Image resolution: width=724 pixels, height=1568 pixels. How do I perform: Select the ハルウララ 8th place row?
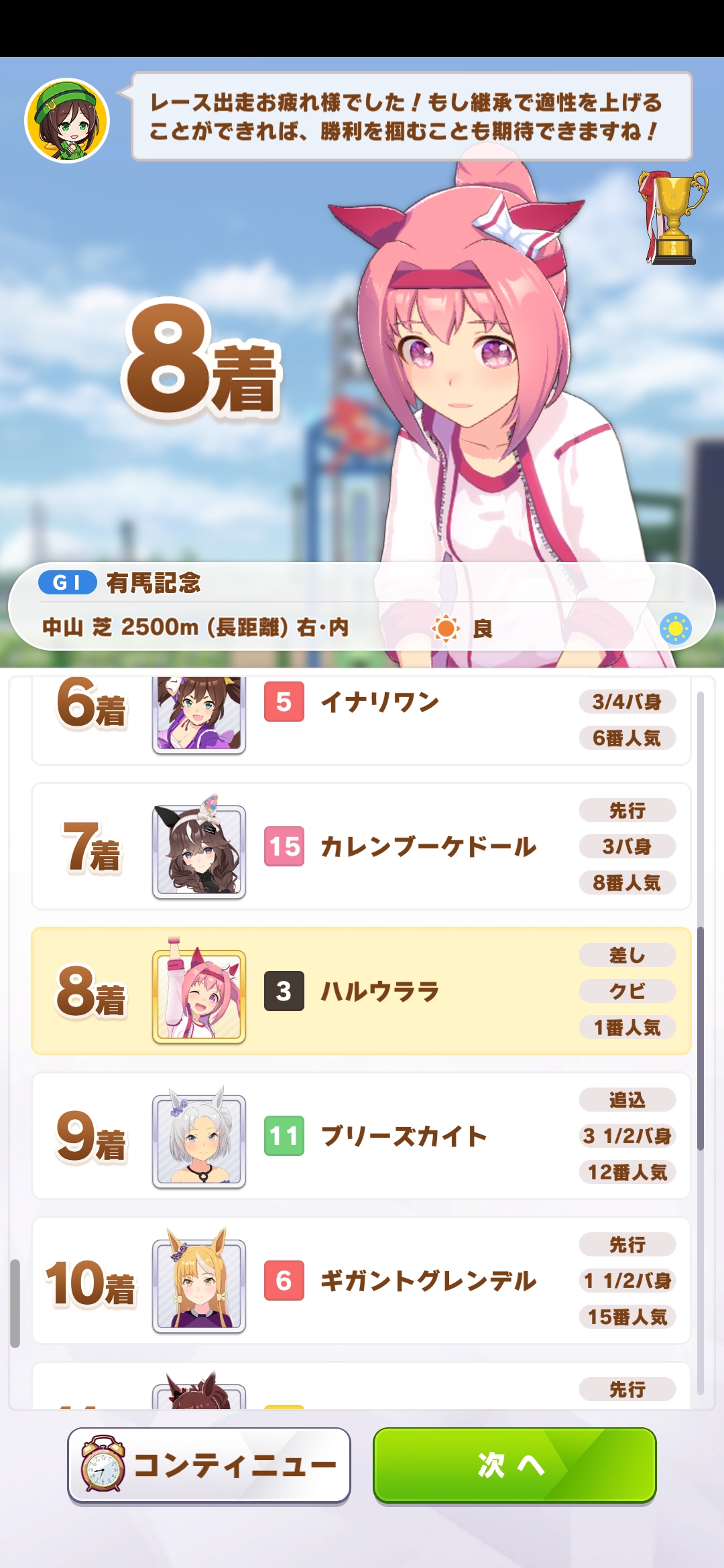361,991
